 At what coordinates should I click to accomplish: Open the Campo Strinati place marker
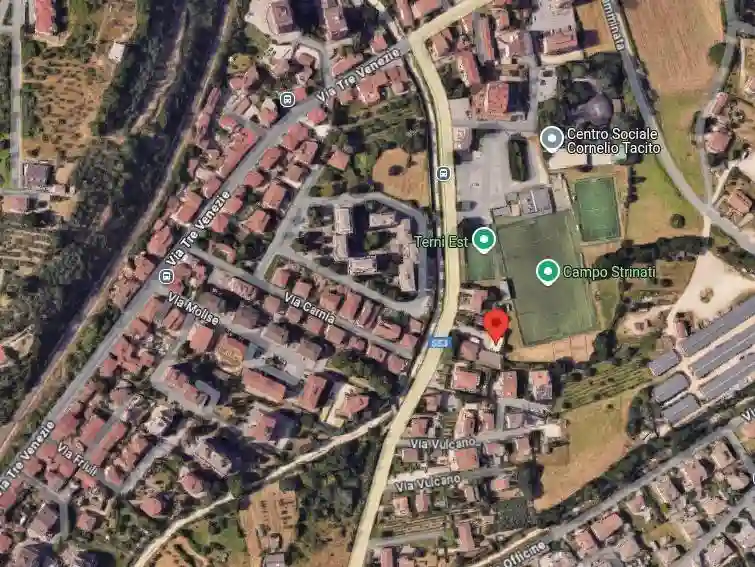pyautogui.click(x=547, y=271)
